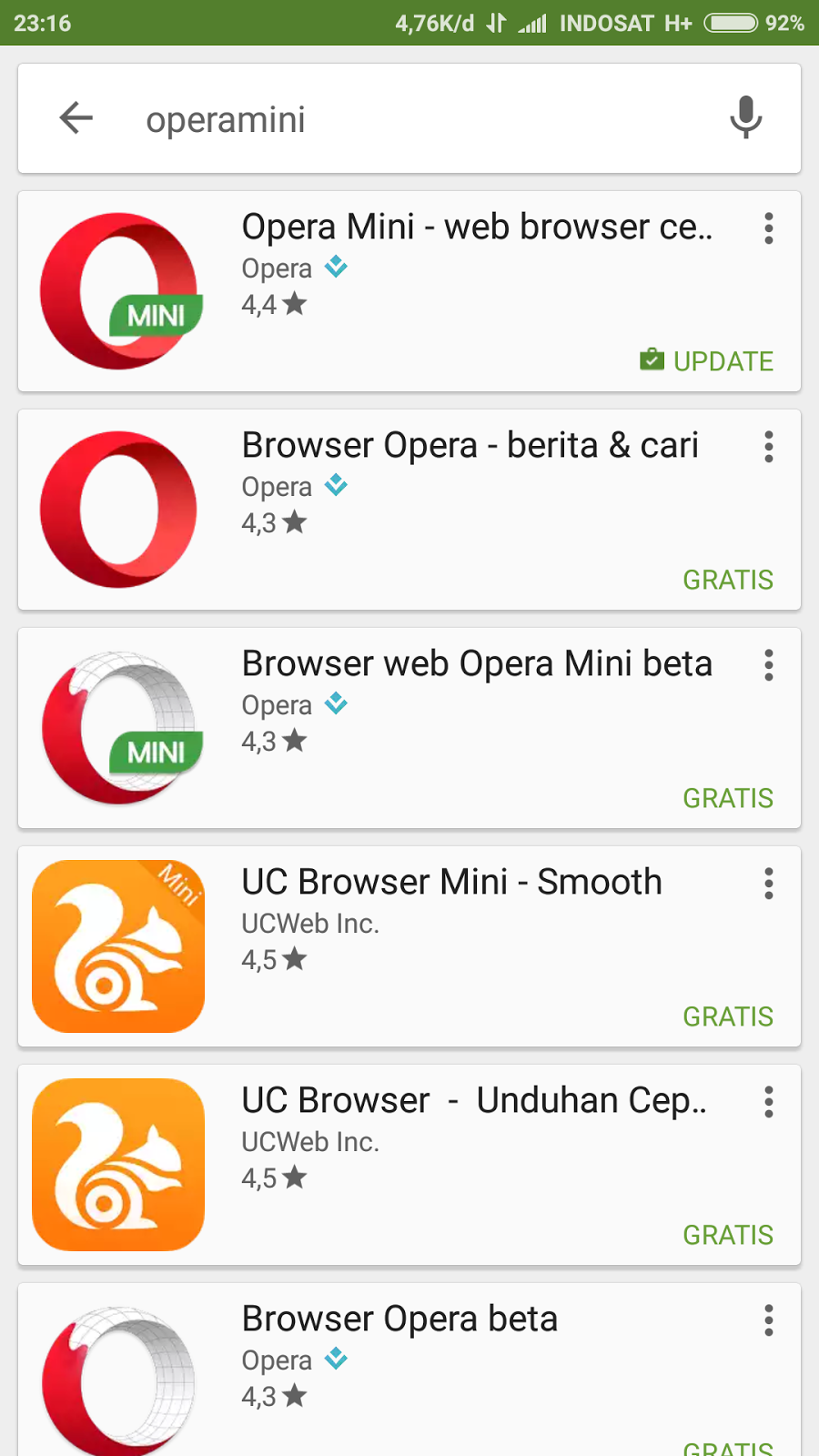Open overflow menu for UC Browser Mini
Viewport: 819px width, 1456px height.
(x=769, y=884)
